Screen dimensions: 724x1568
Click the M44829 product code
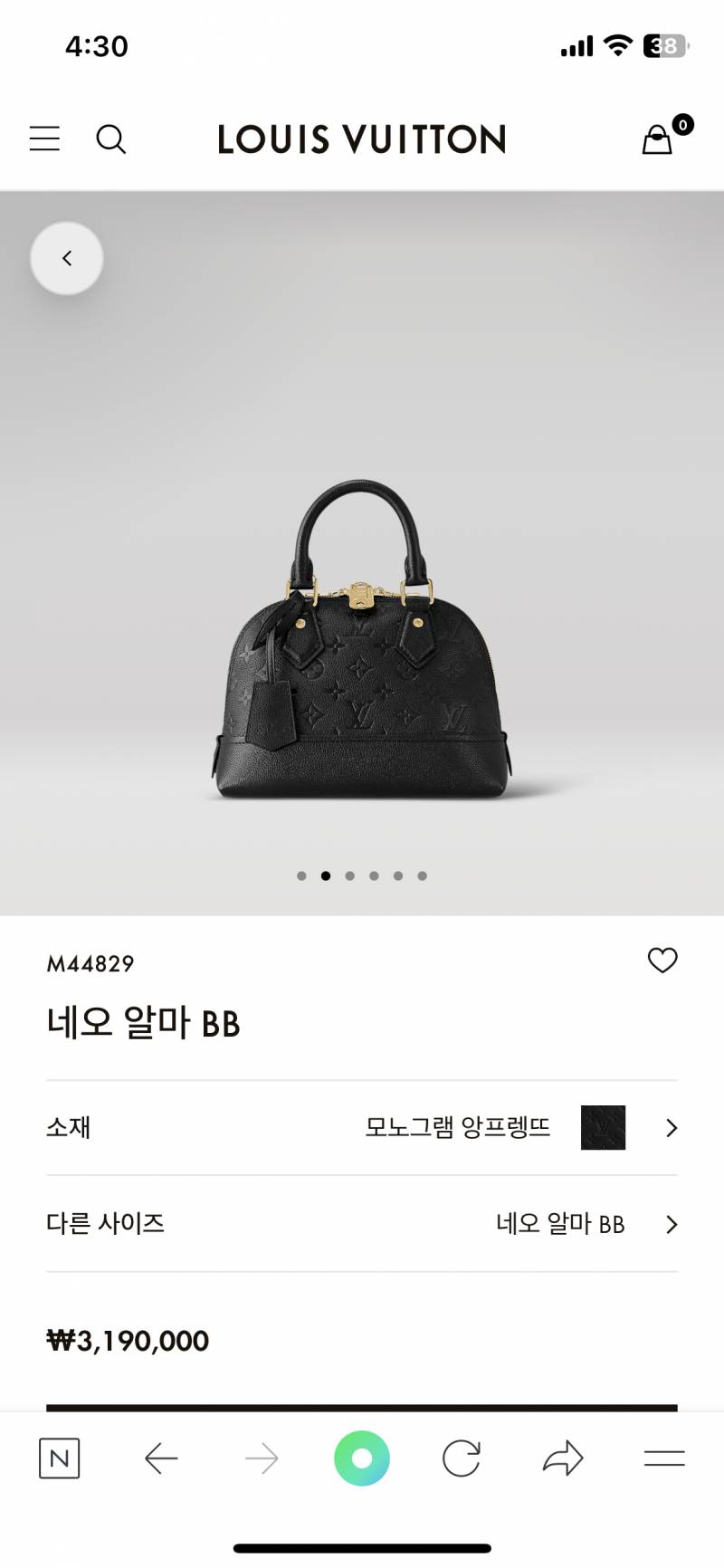(x=90, y=962)
